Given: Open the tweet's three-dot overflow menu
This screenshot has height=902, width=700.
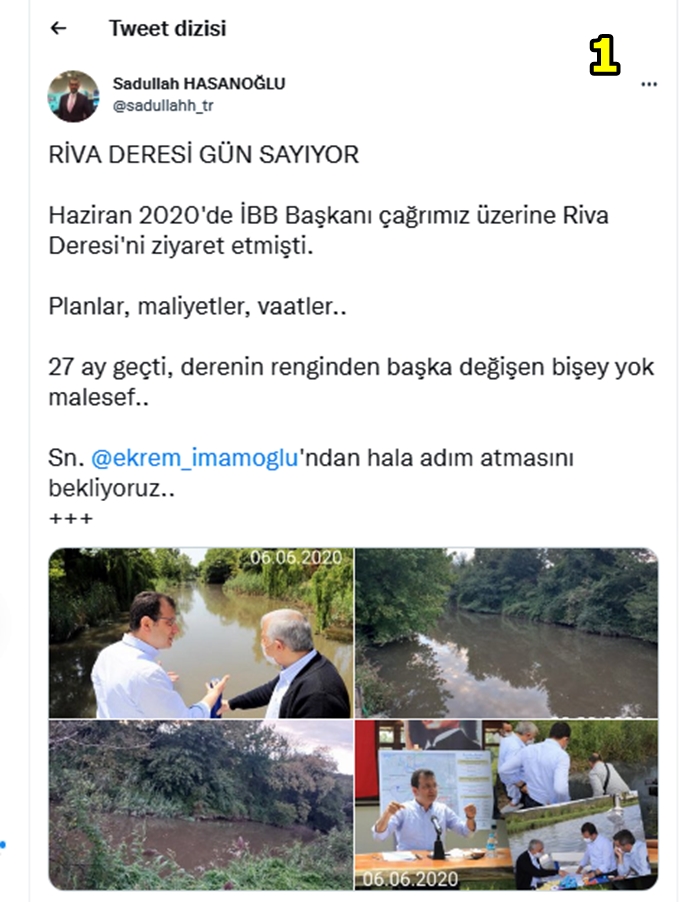Looking at the screenshot, I should point(649,85).
